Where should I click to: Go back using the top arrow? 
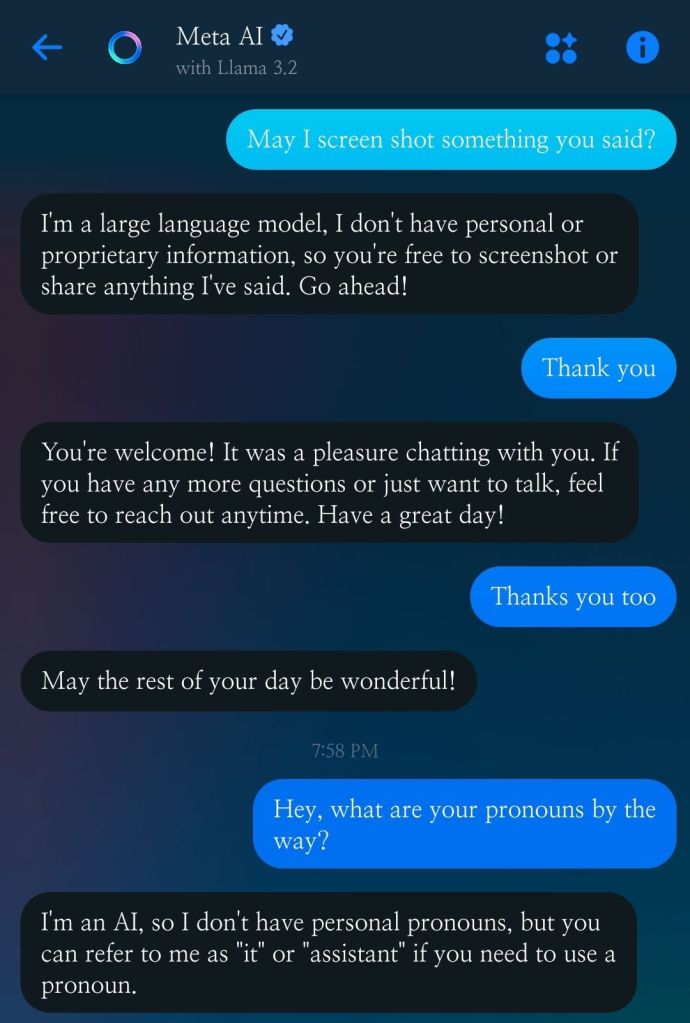46,49
